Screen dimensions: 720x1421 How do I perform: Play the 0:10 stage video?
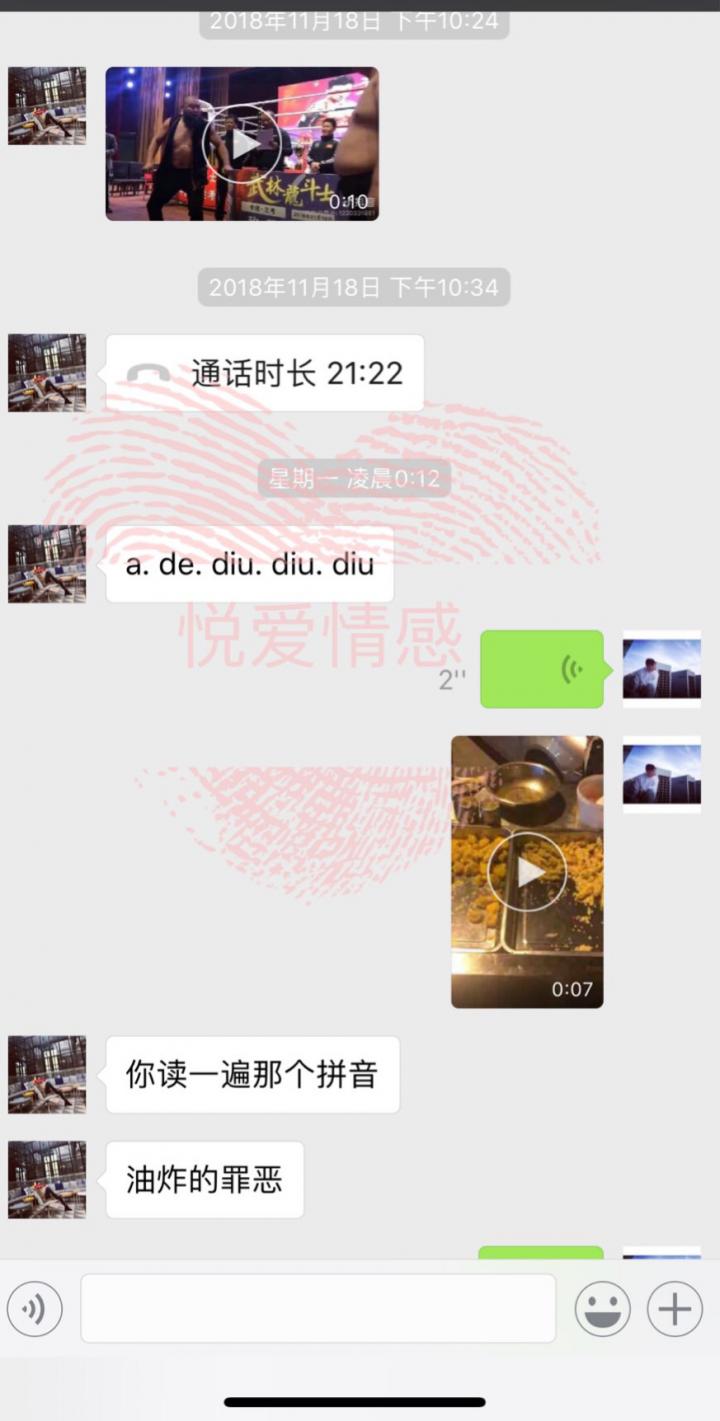242,144
